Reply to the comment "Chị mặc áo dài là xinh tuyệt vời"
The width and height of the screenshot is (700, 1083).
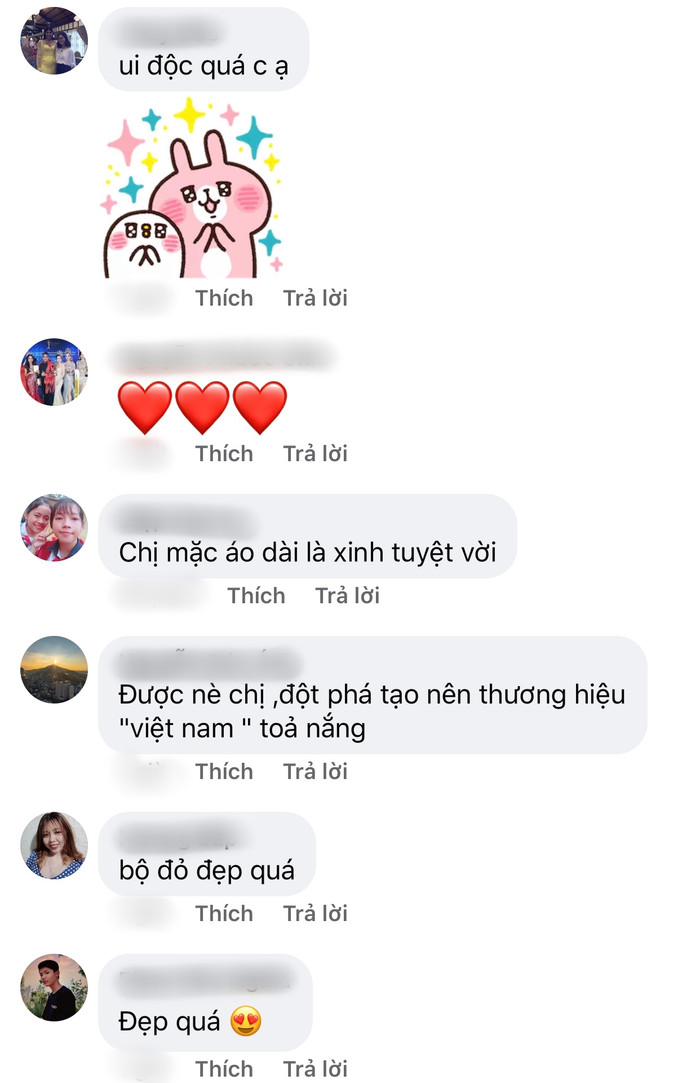[x=347, y=596]
